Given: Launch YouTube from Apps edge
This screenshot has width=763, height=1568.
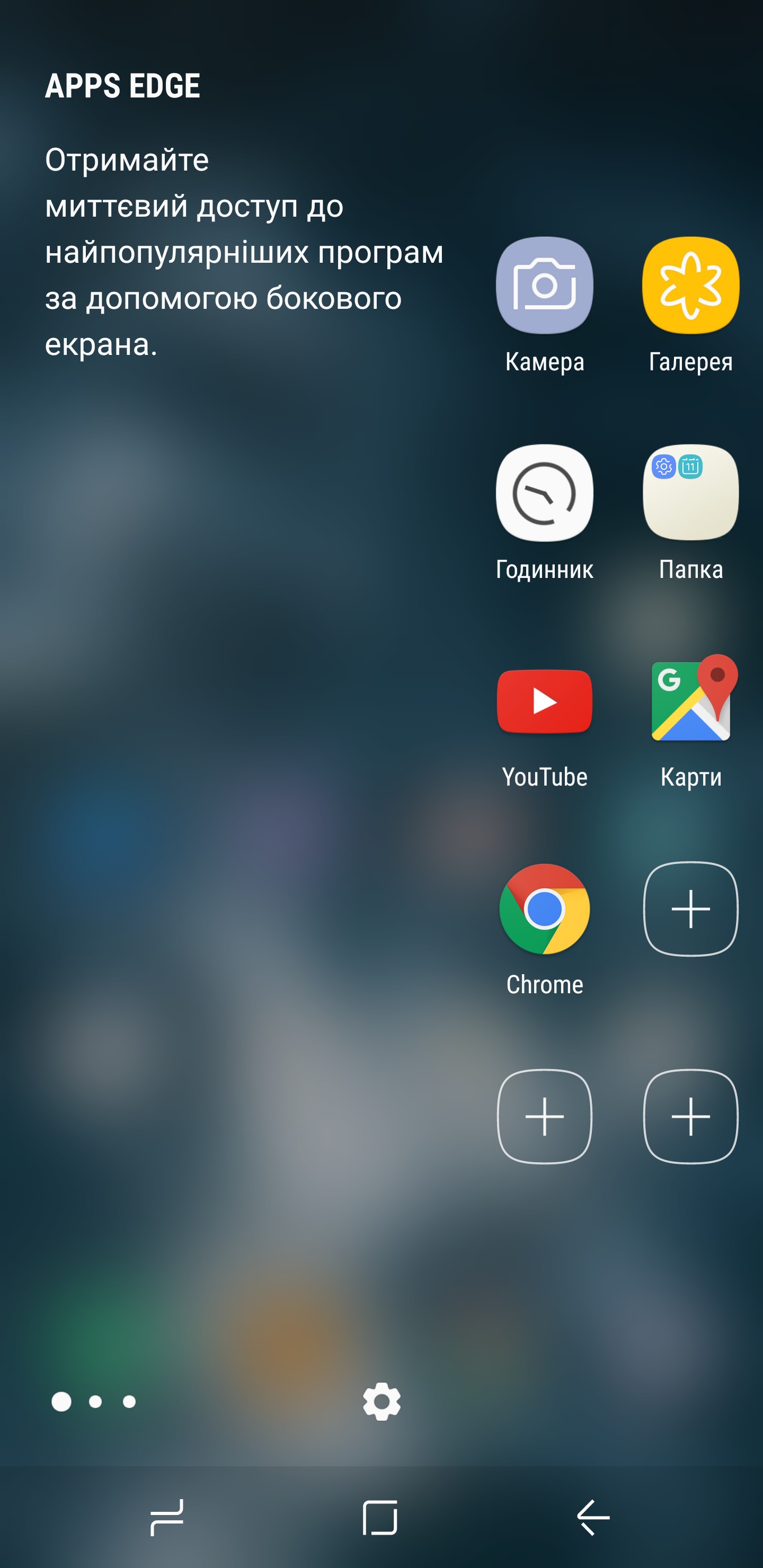Looking at the screenshot, I should tap(544, 701).
